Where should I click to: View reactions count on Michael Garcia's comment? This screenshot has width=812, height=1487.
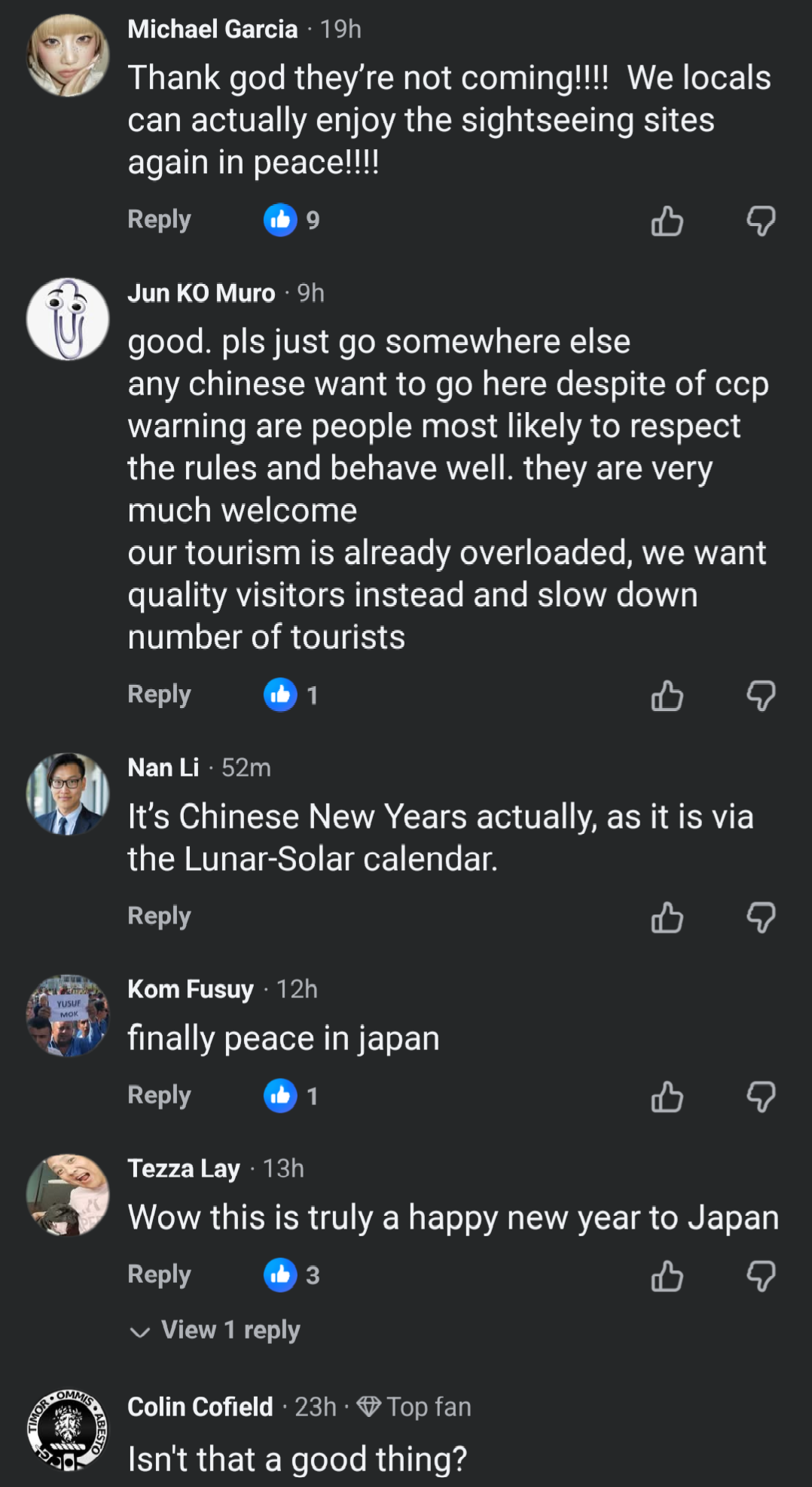(x=292, y=220)
